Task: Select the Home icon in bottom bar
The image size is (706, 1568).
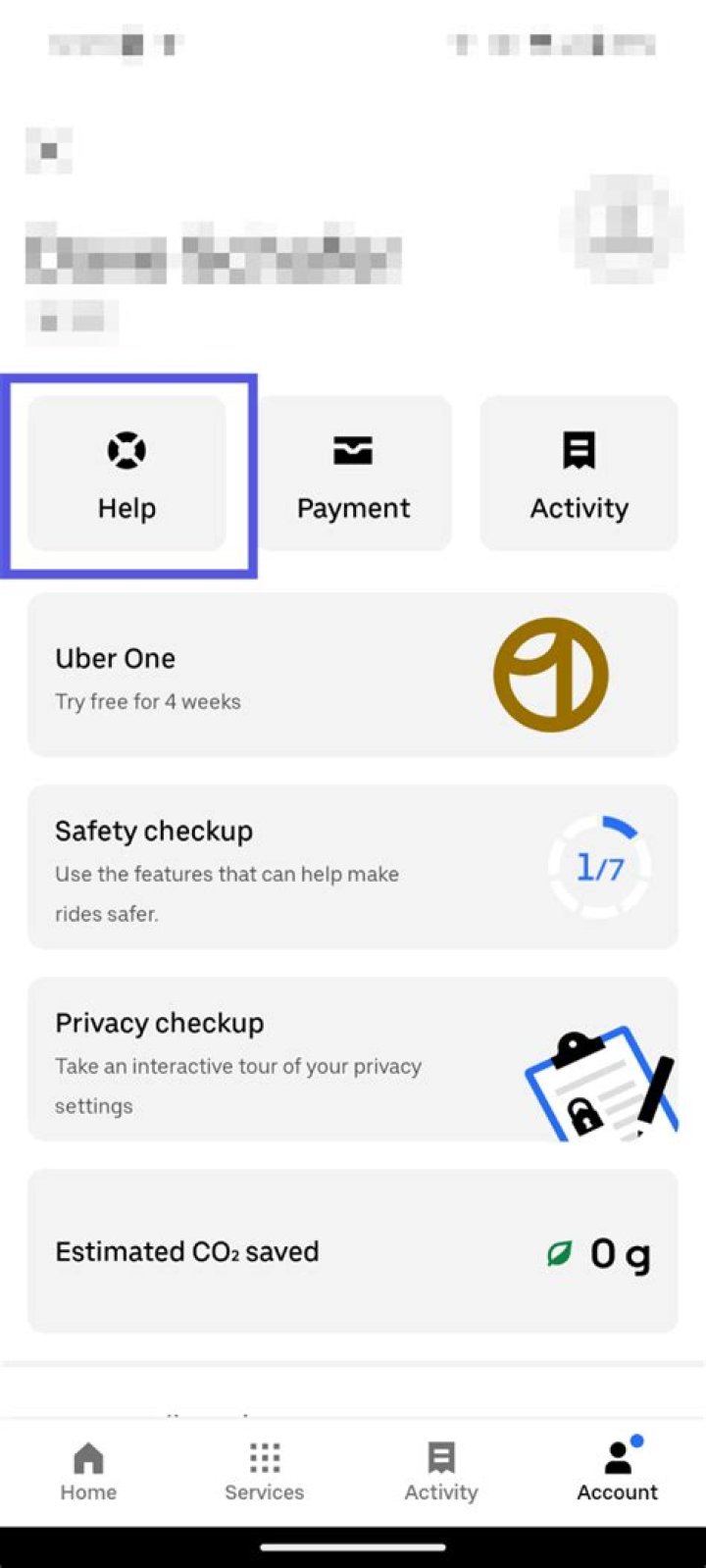Action: click(87, 1458)
